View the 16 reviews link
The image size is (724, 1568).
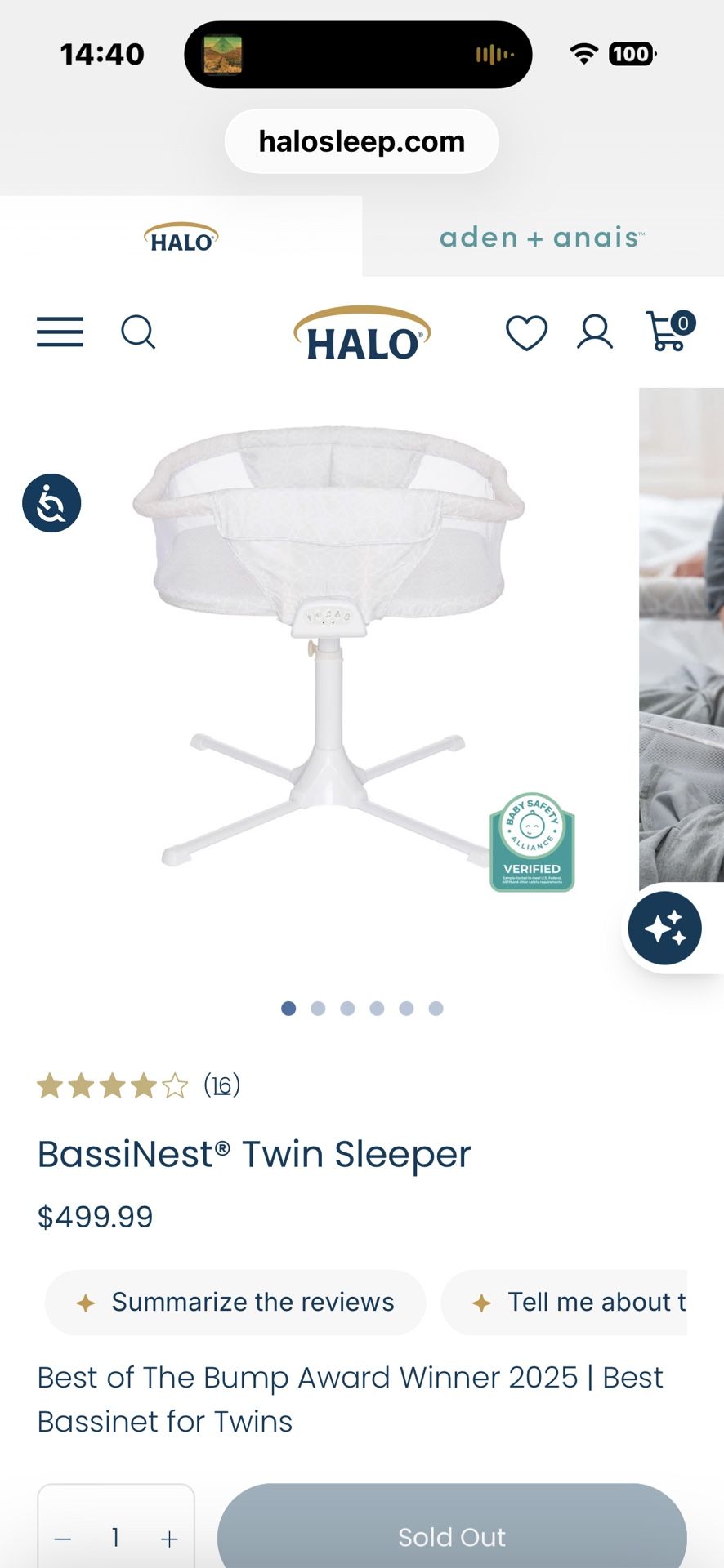(x=221, y=1085)
